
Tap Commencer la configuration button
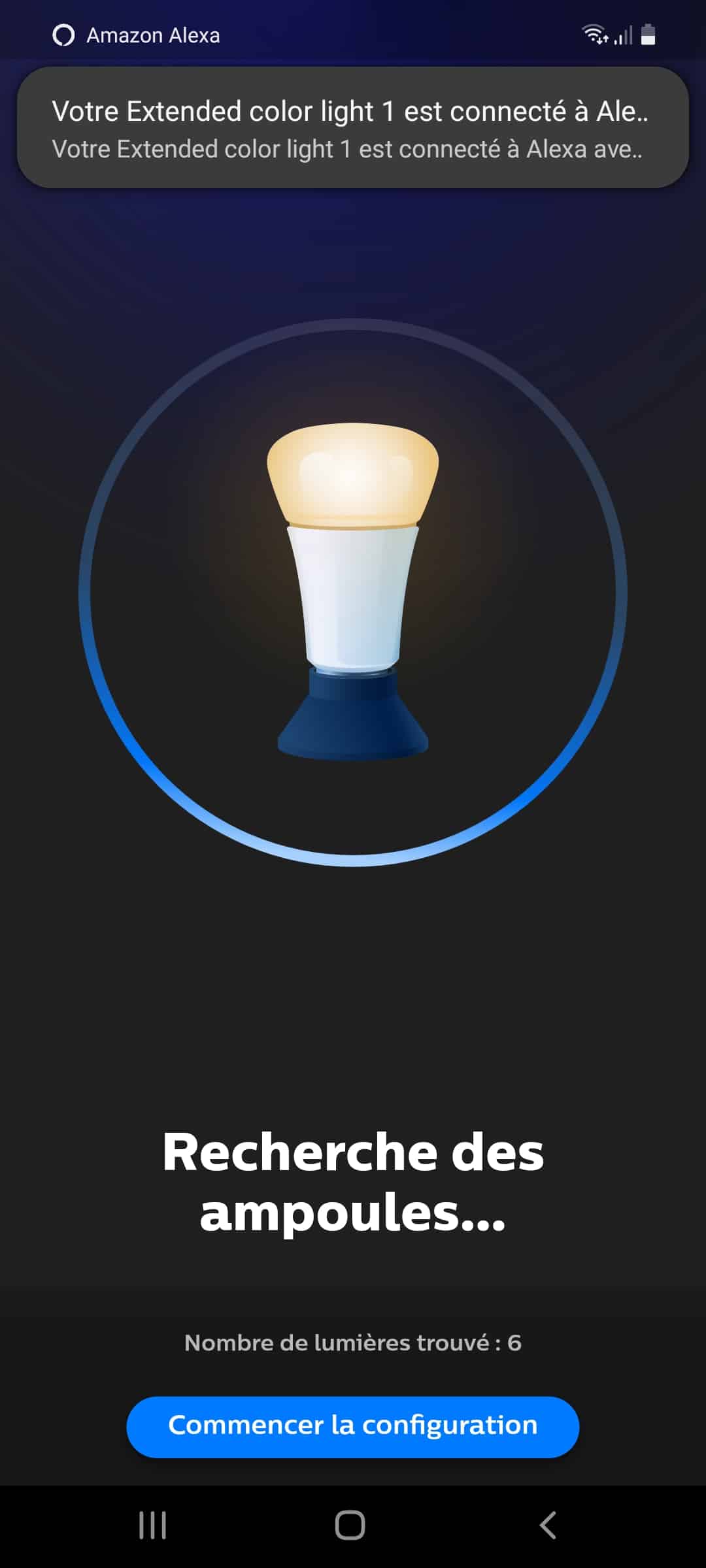(352, 1427)
